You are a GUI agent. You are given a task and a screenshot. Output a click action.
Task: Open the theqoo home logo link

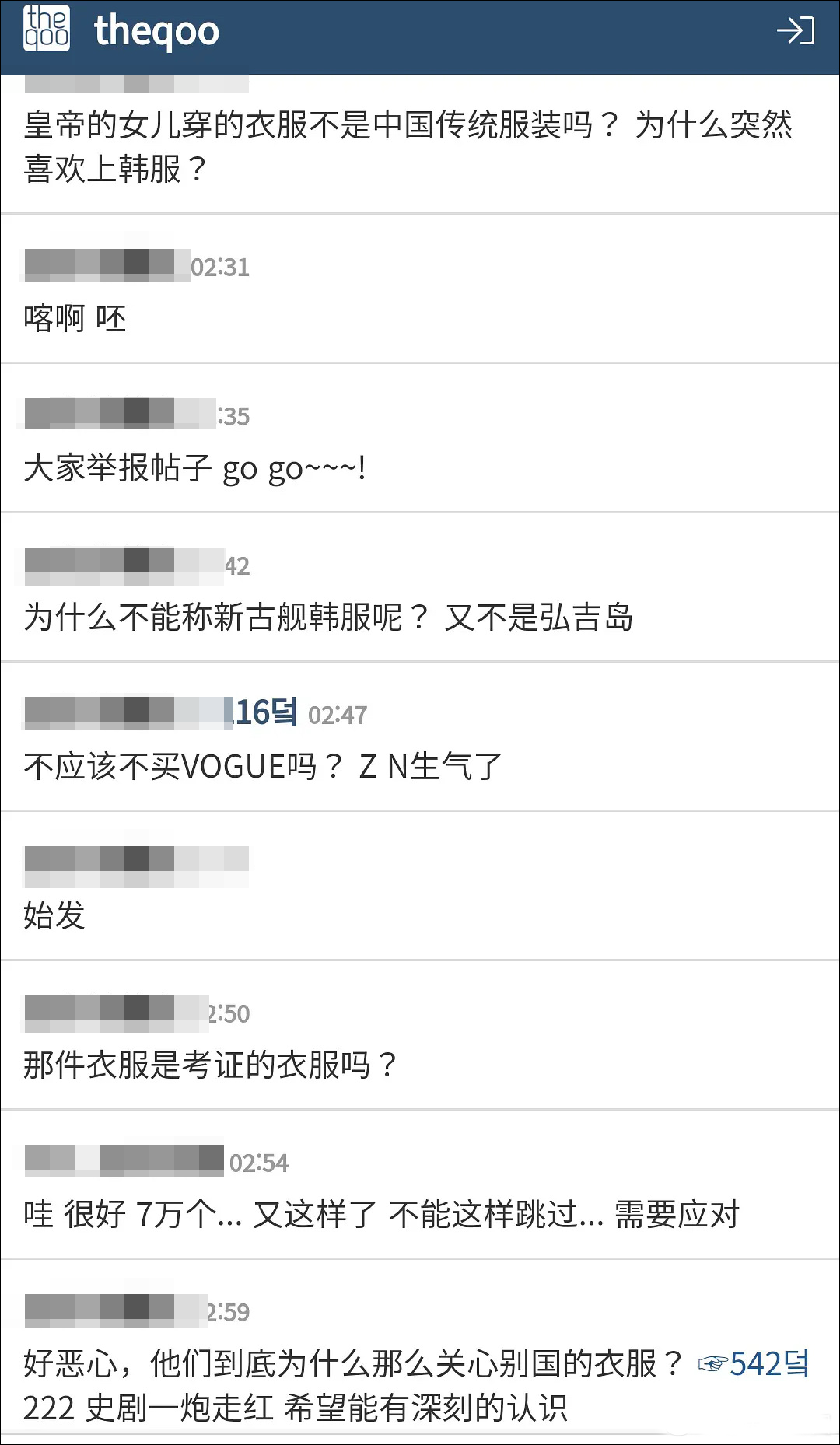(122, 31)
